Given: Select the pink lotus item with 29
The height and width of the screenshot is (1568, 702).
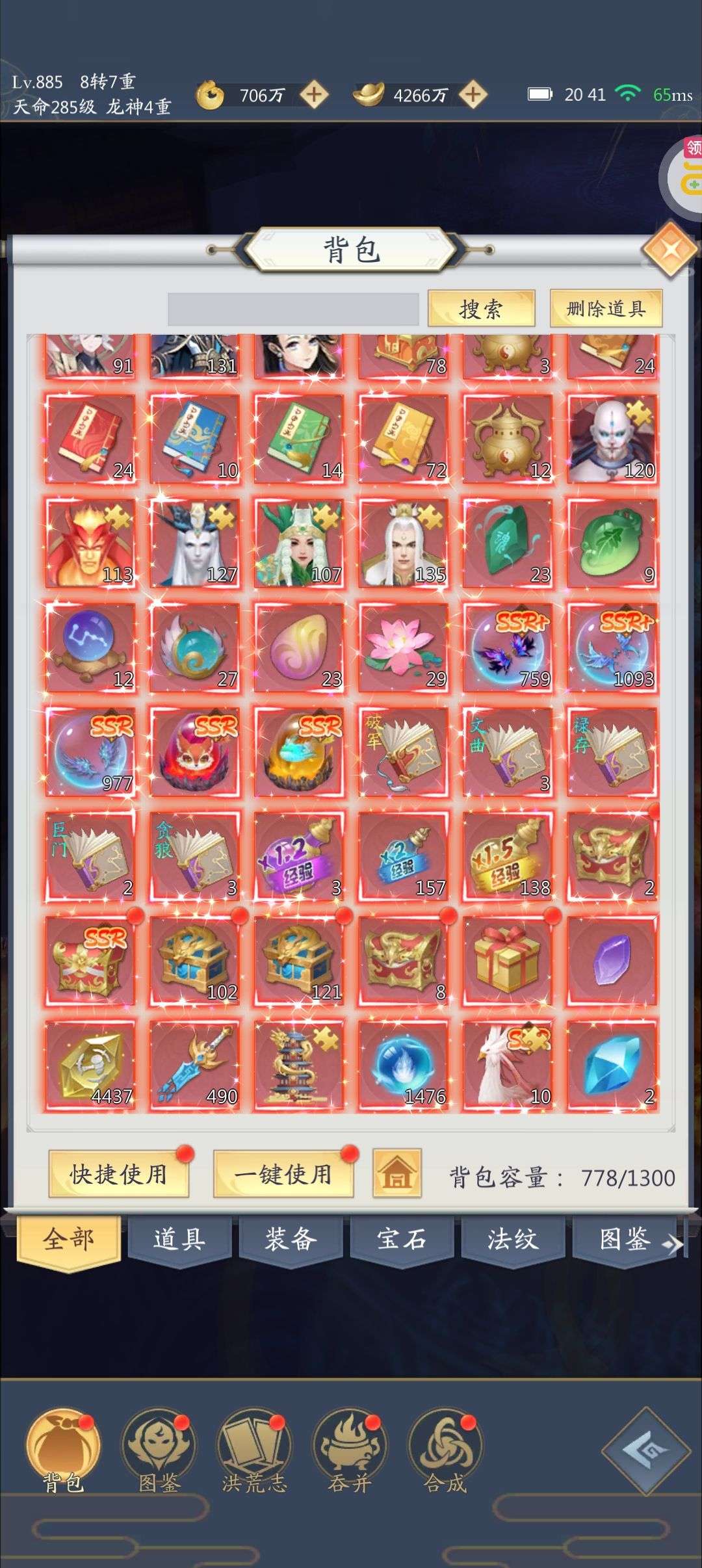Looking at the screenshot, I should (x=403, y=647).
